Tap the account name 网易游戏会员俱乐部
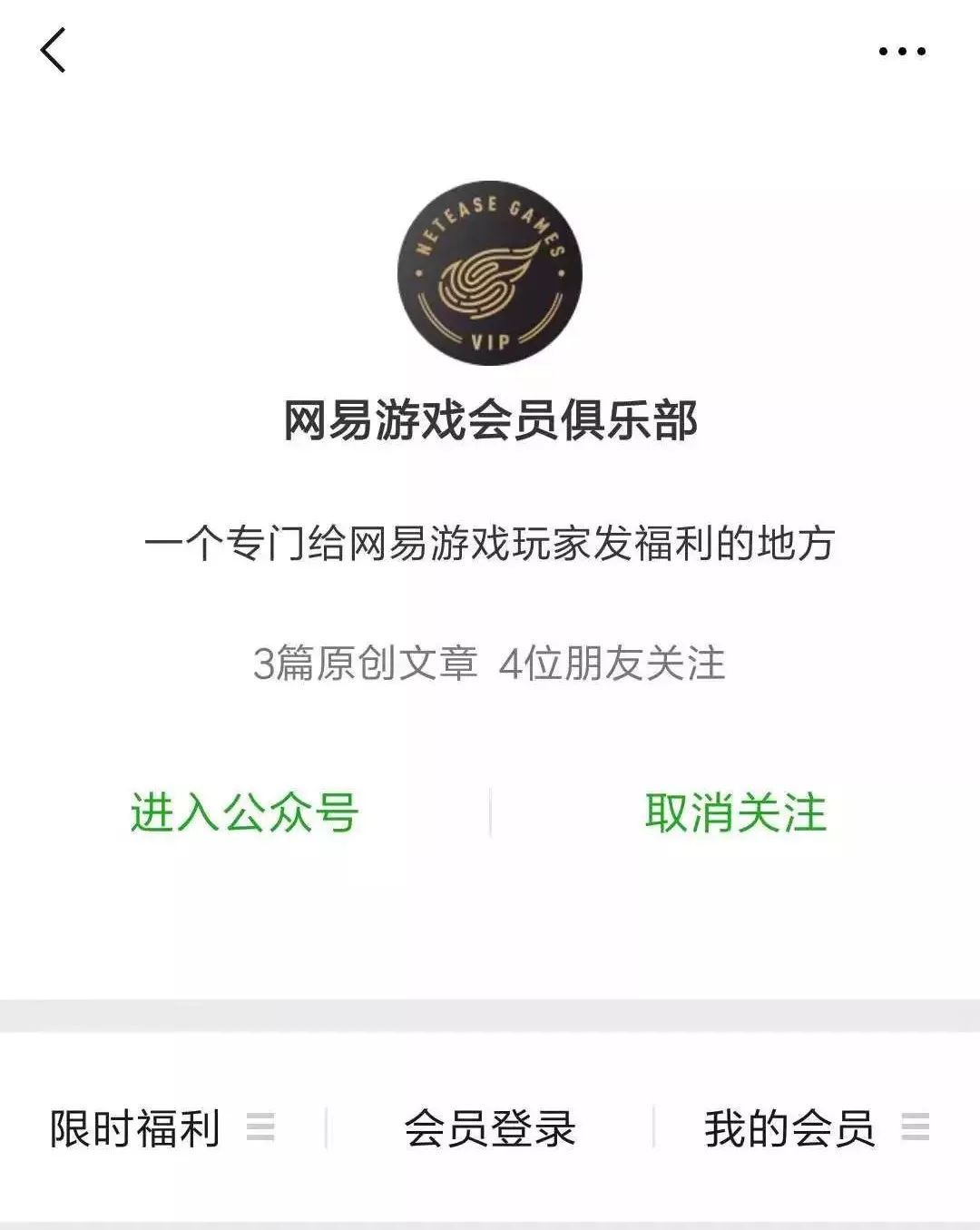980x1230 pixels. [x=490, y=418]
